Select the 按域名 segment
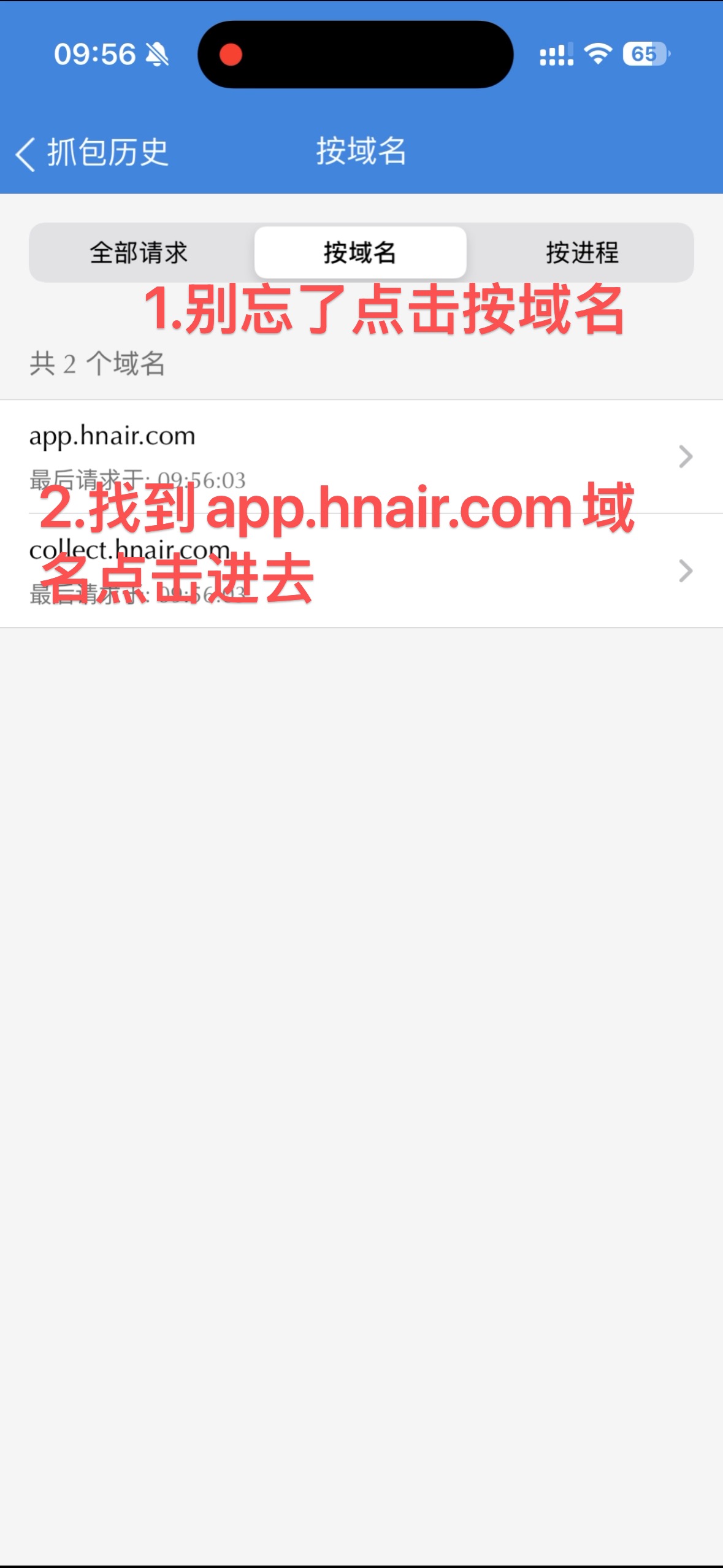This screenshot has height=1568, width=723. pyautogui.click(x=361, y=253)
